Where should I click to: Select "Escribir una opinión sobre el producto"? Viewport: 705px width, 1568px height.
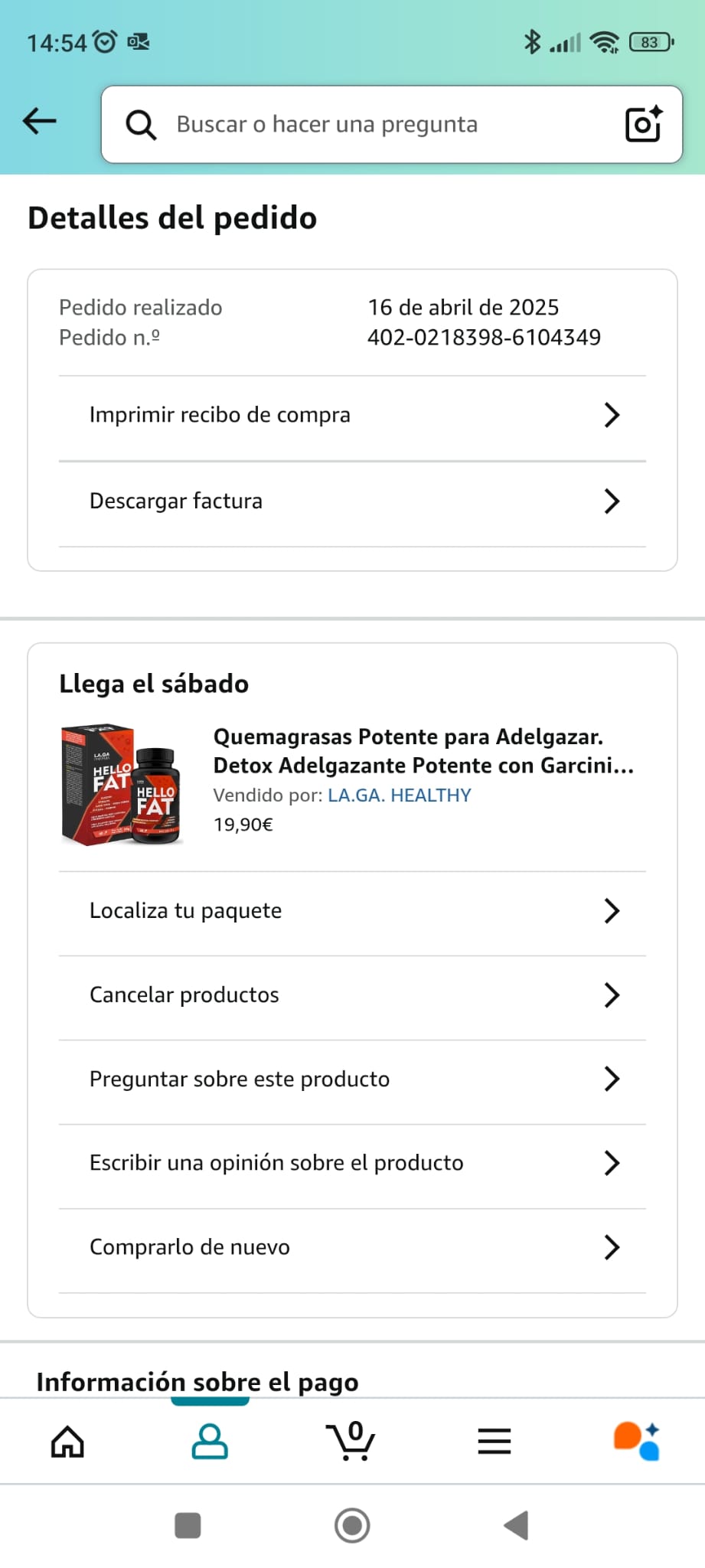point(352,1164)
